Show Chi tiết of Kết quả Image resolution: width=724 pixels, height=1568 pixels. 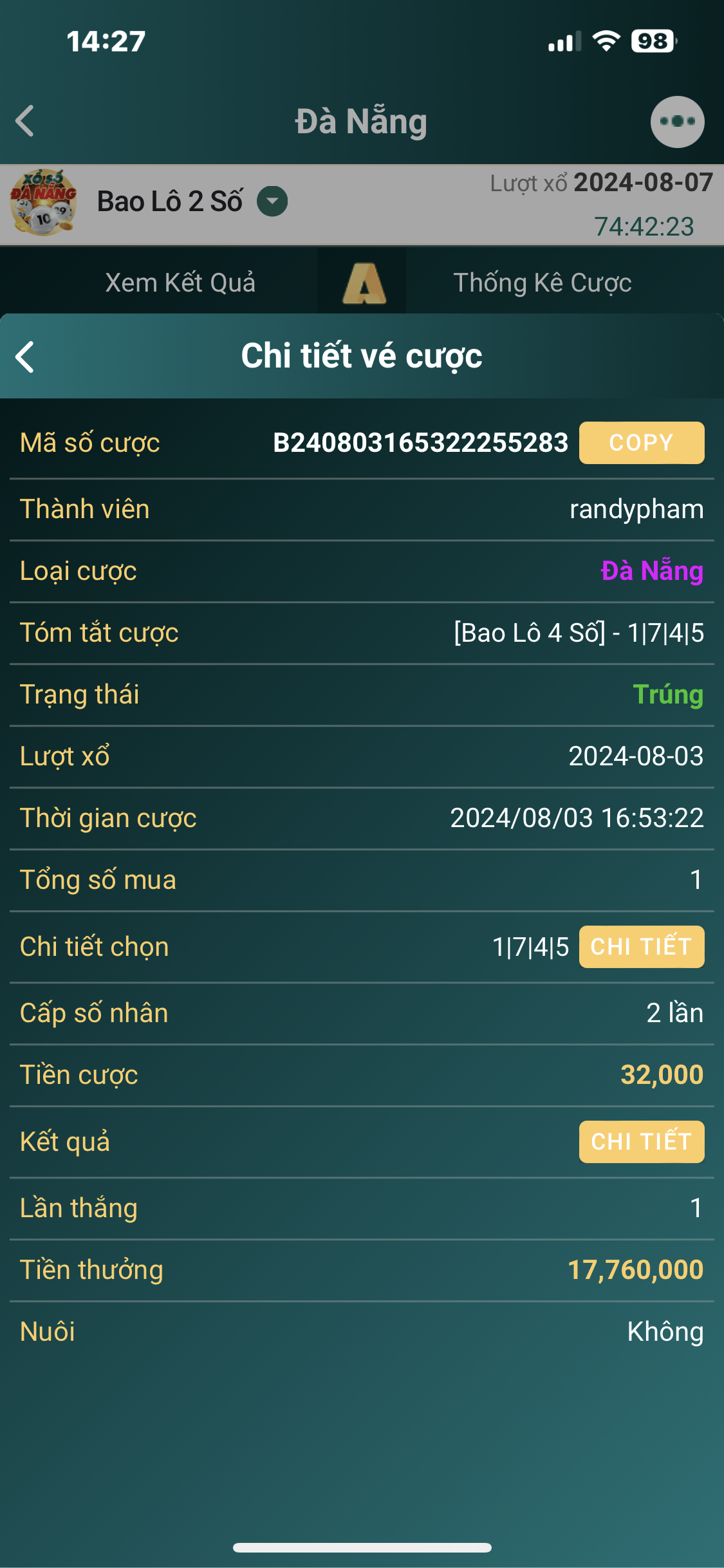pyautogui.click(x=641, y=1142)
